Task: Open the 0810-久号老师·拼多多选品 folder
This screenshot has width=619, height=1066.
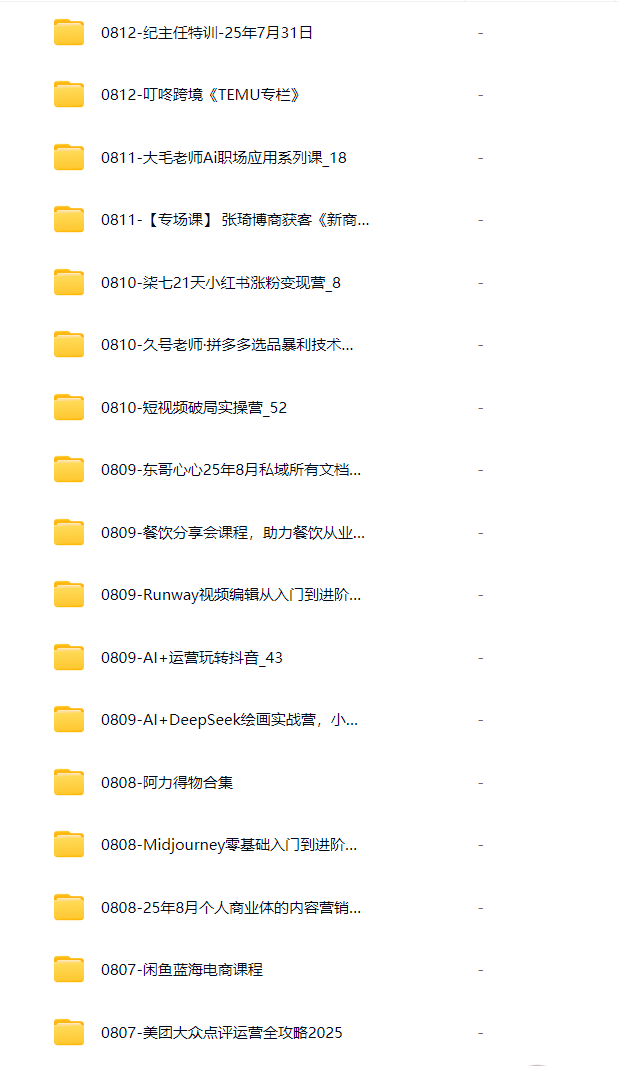Action: pyautogui.click(x=227, y=345)
